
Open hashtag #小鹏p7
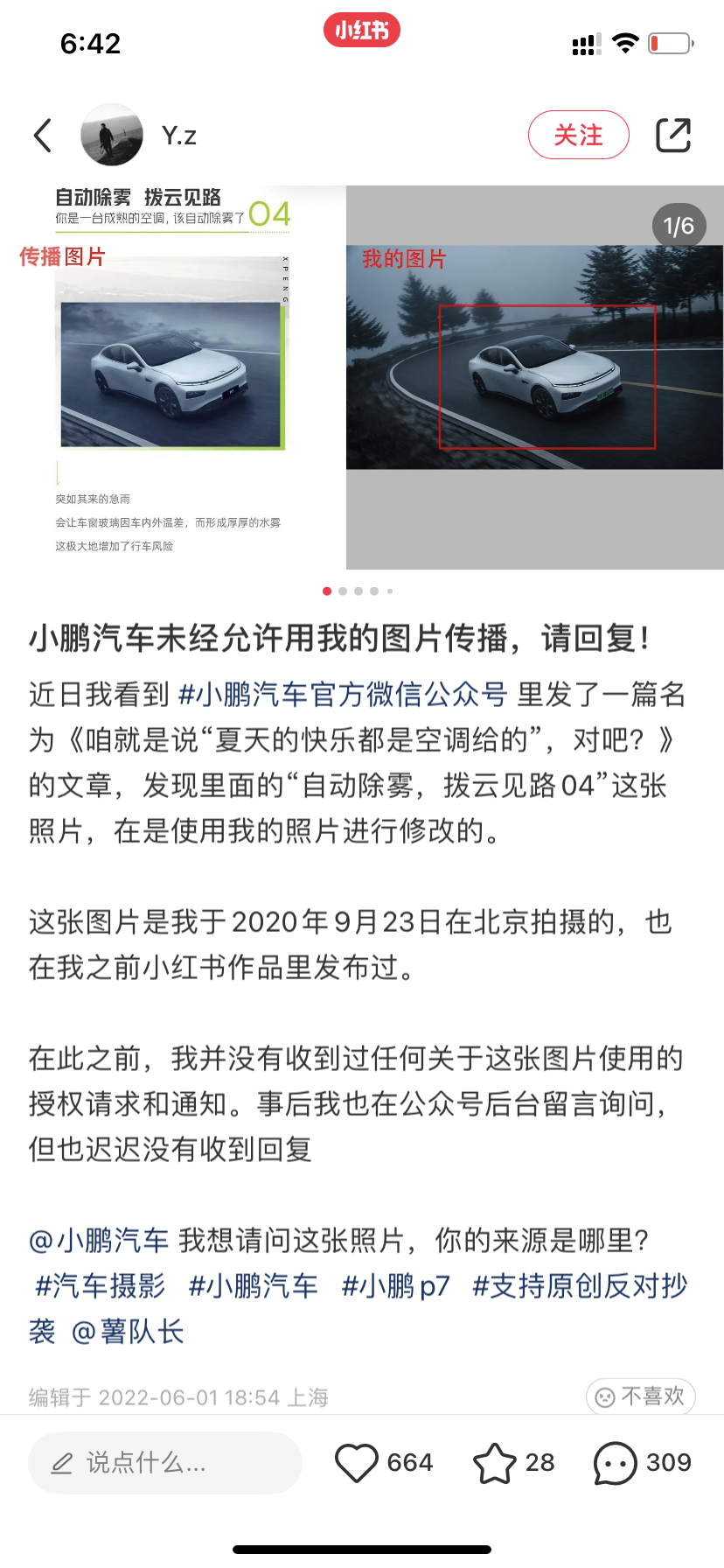tap(395, 1286)
